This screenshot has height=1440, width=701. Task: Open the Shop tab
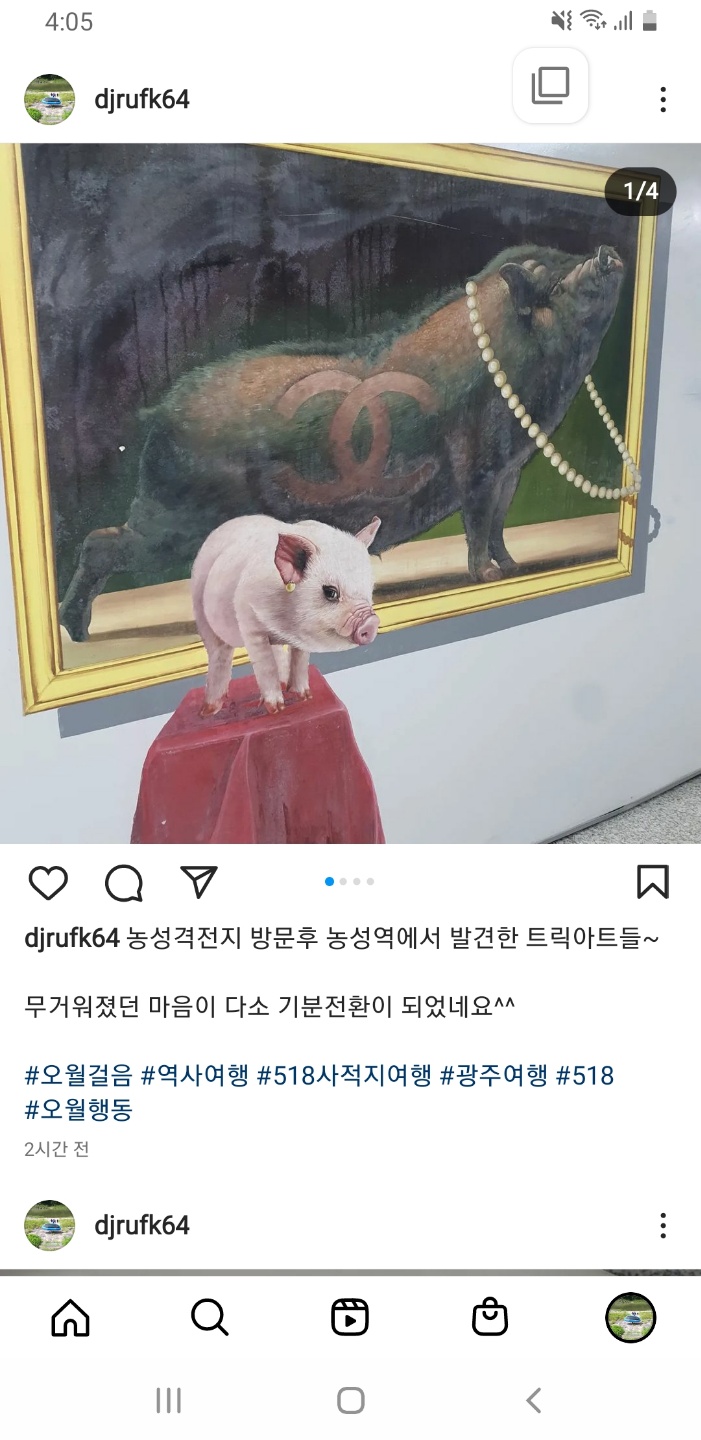click(x=490, y=1318)
